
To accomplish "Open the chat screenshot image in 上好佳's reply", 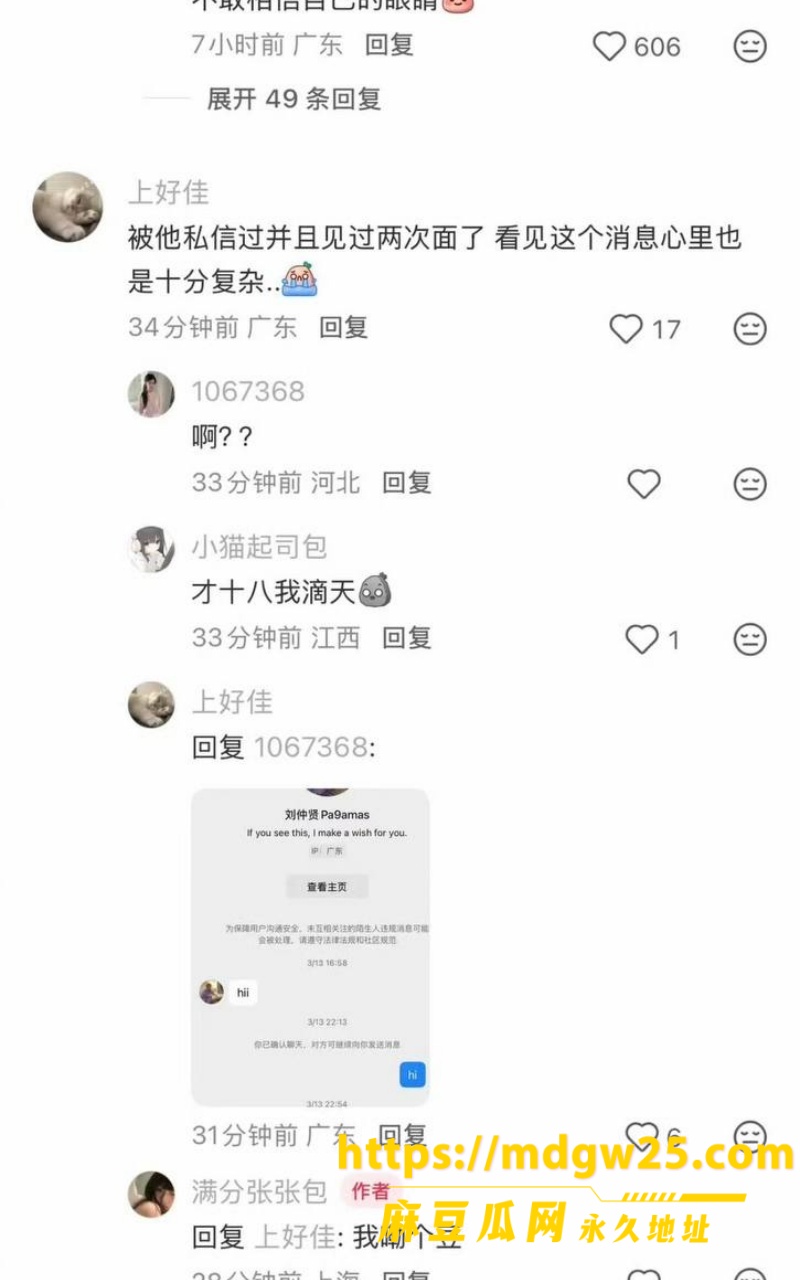I will click(x=310, y=947).
